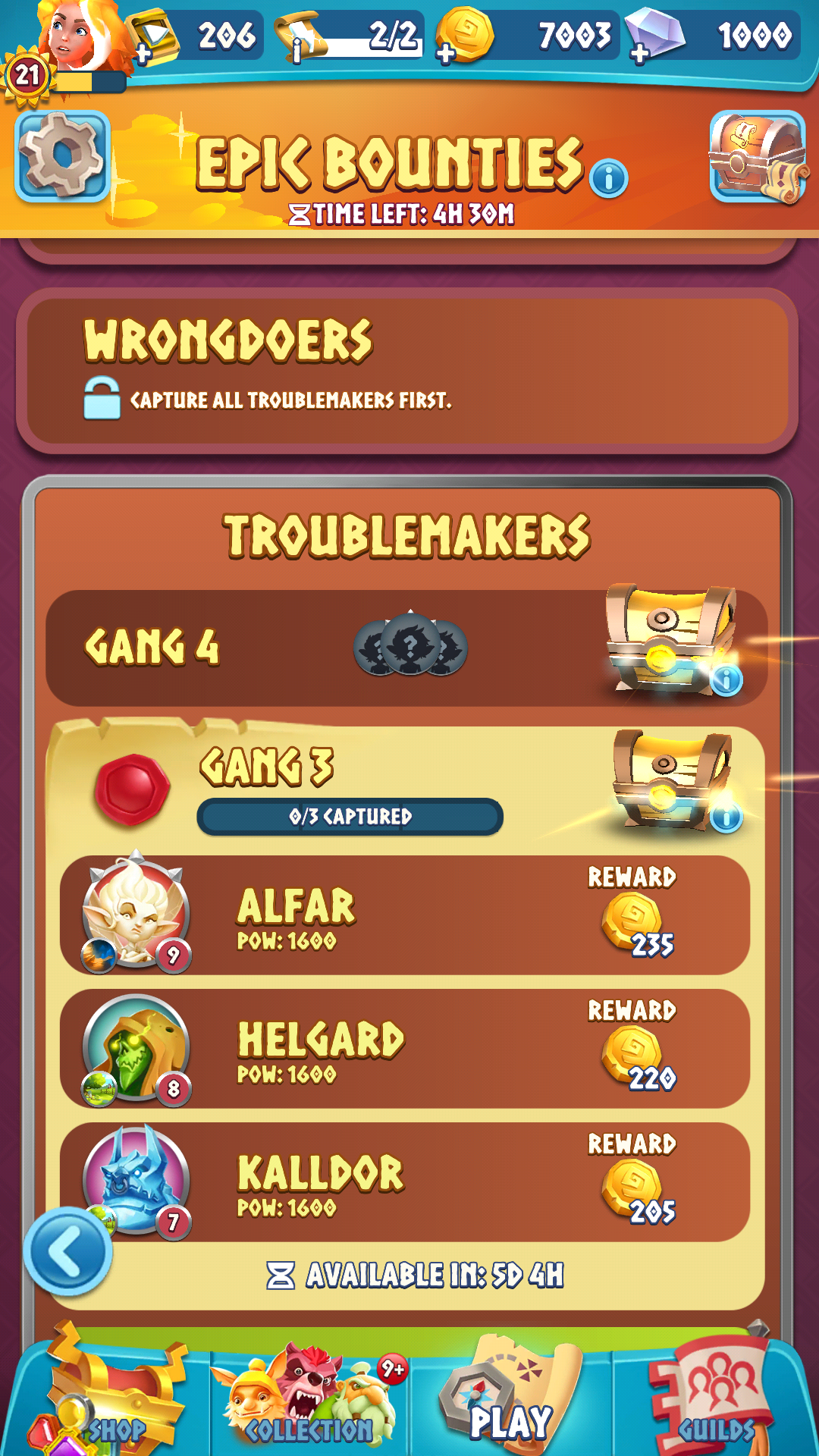Image resolution: width=819 pixels, height=1456 pixels.
Task: Open the rewards chest with scroll
Action: click(x=757, y=157)
